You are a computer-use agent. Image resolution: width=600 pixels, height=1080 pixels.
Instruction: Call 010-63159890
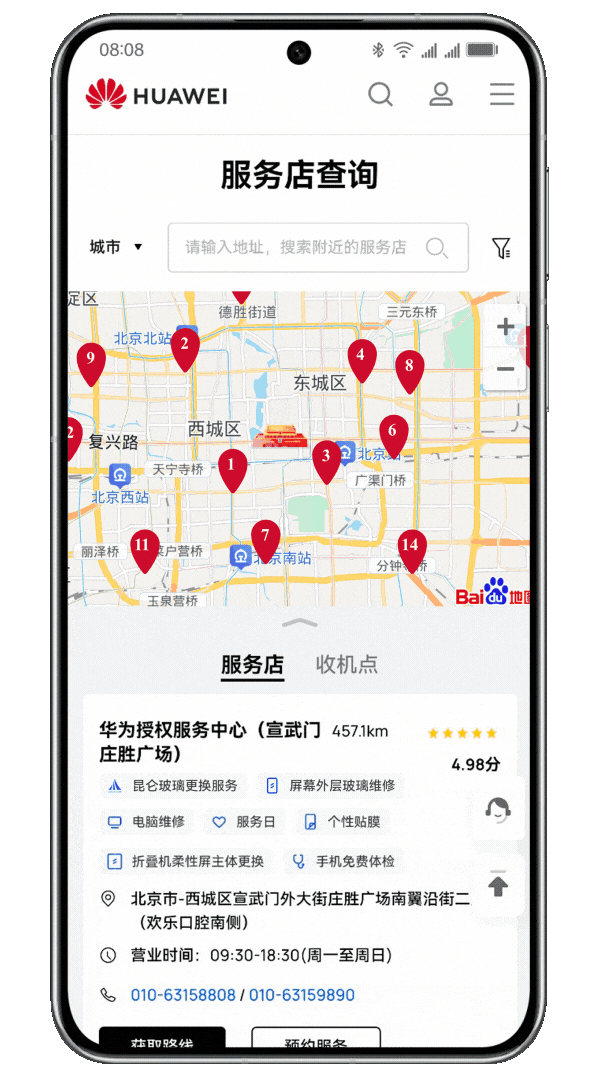click(x=302, y=995)
